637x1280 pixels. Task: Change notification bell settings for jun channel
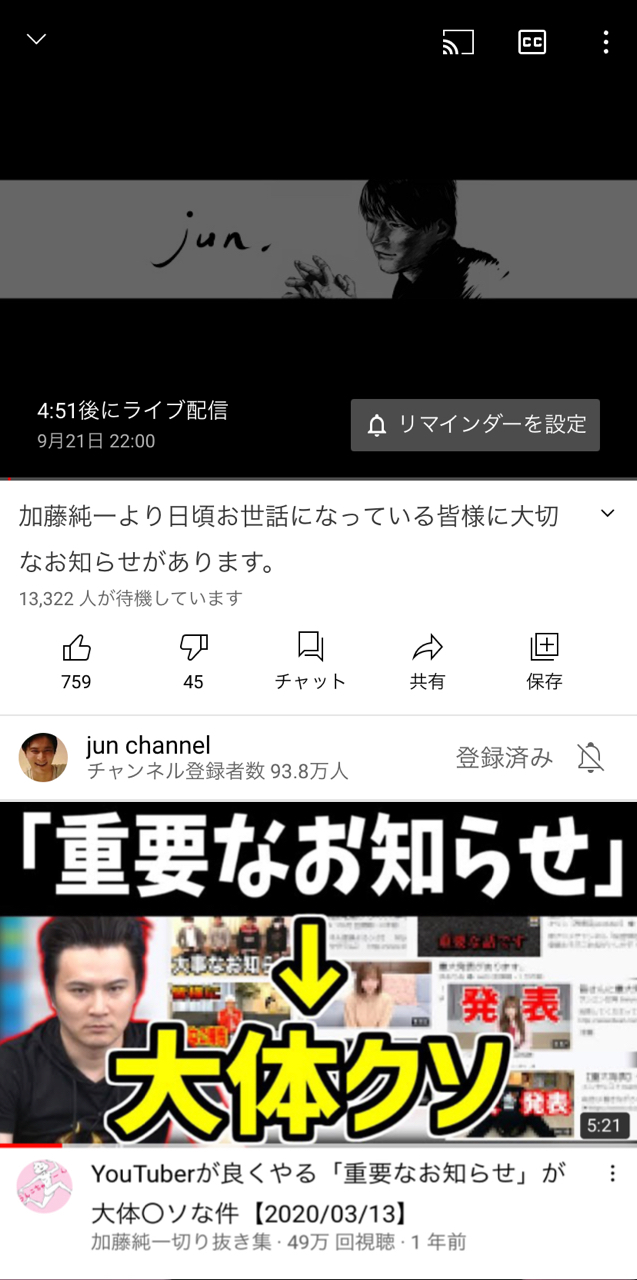click(x=591, y=758)
